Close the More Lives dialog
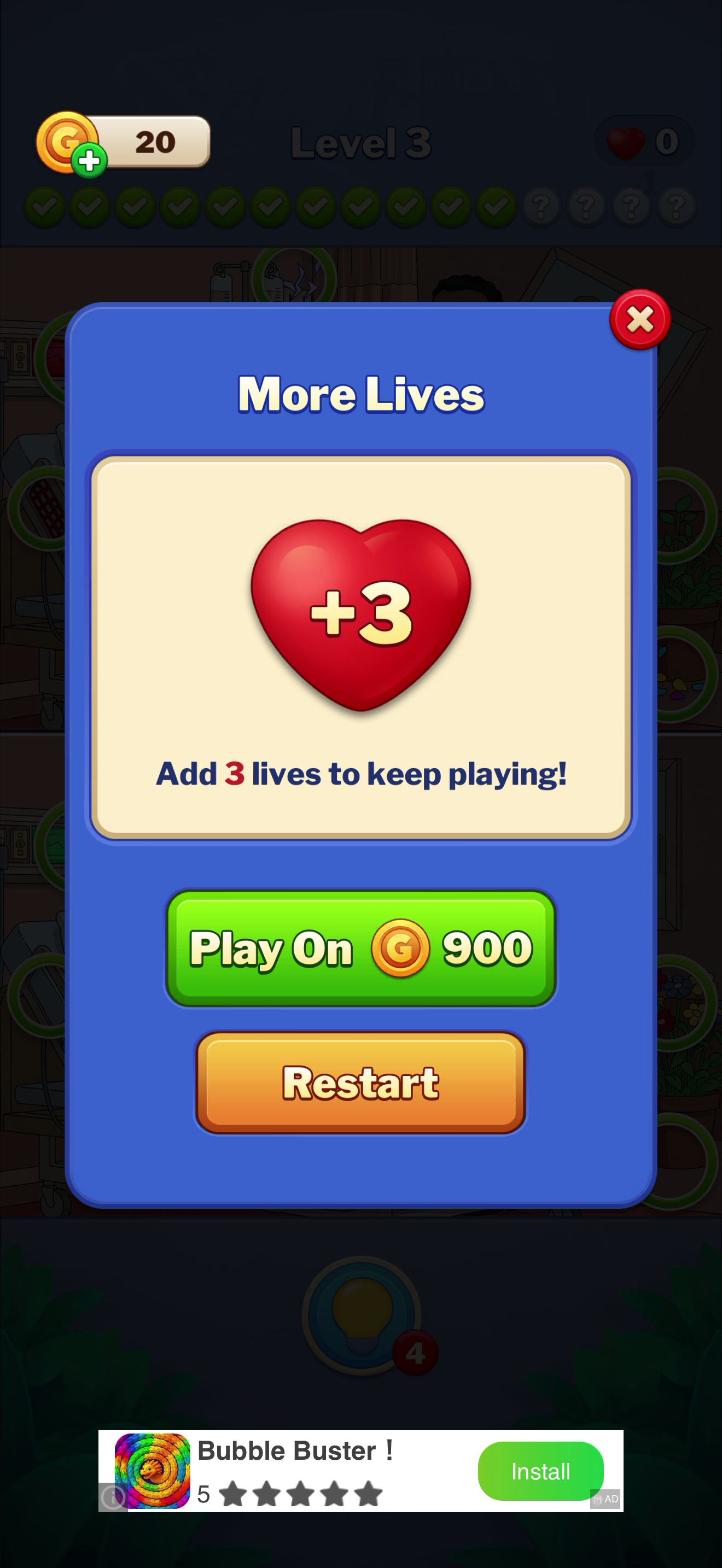This screenshot has width=722, height=1568. [640, 320]
